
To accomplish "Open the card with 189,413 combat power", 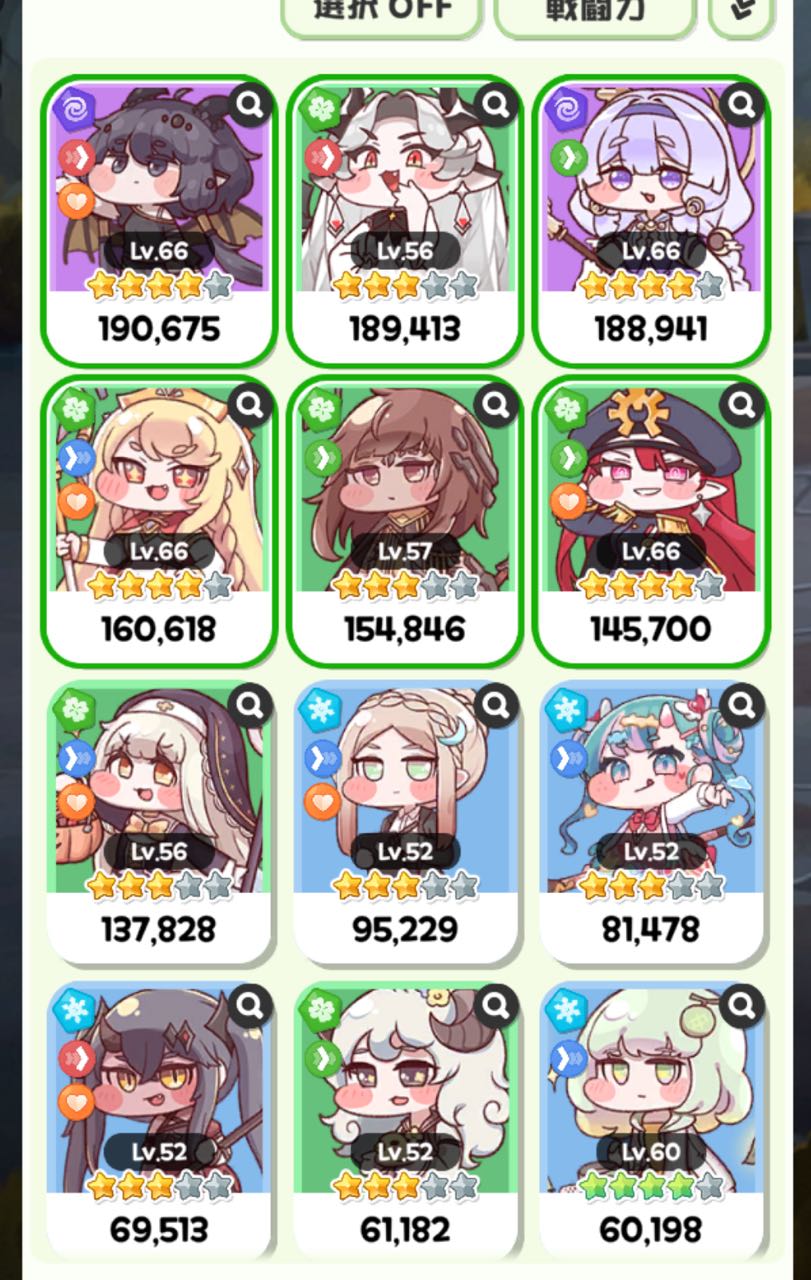I will pyautogui.click(x=404, y=220).
